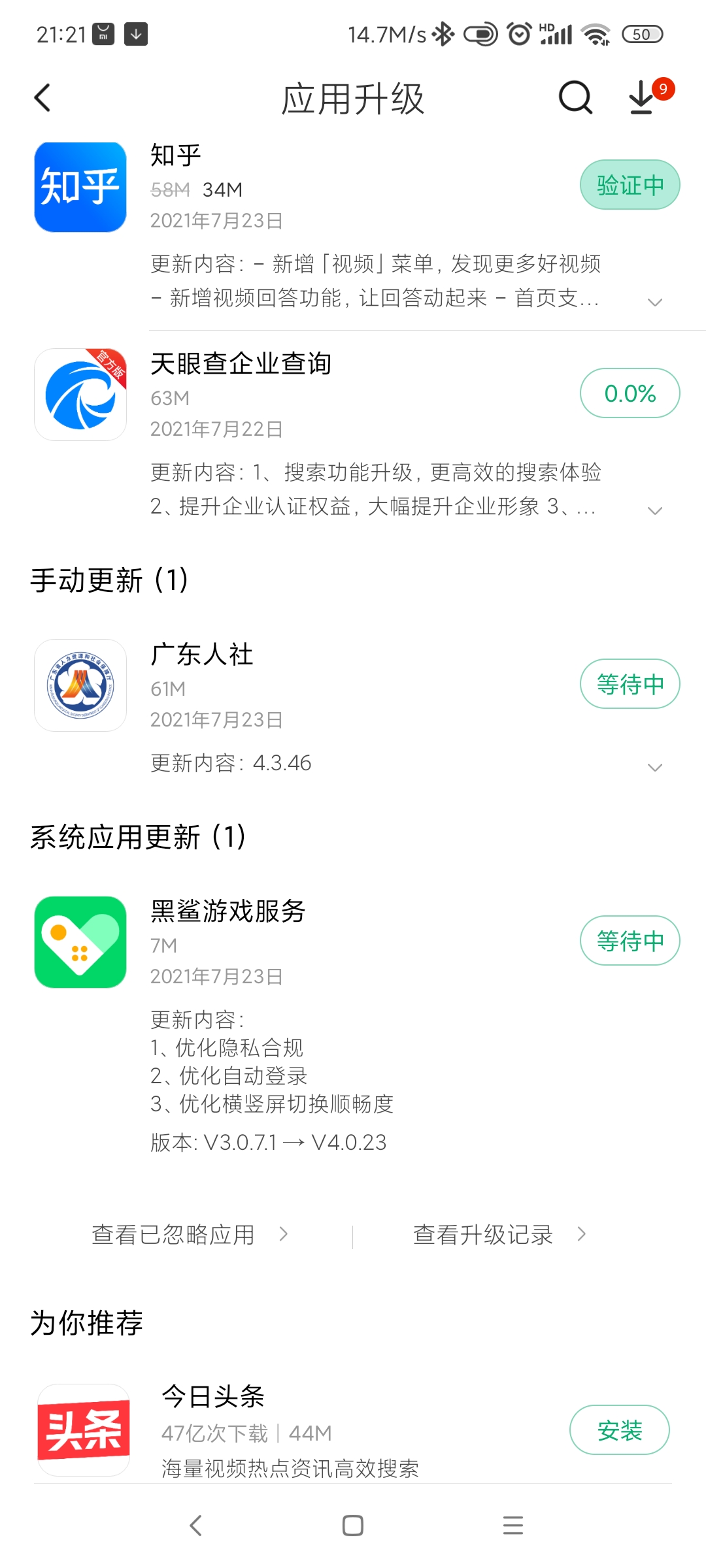The image size is (706, 1568).
Task: Tap the 验证中 button for 知乎
Action: pos(630,185)
